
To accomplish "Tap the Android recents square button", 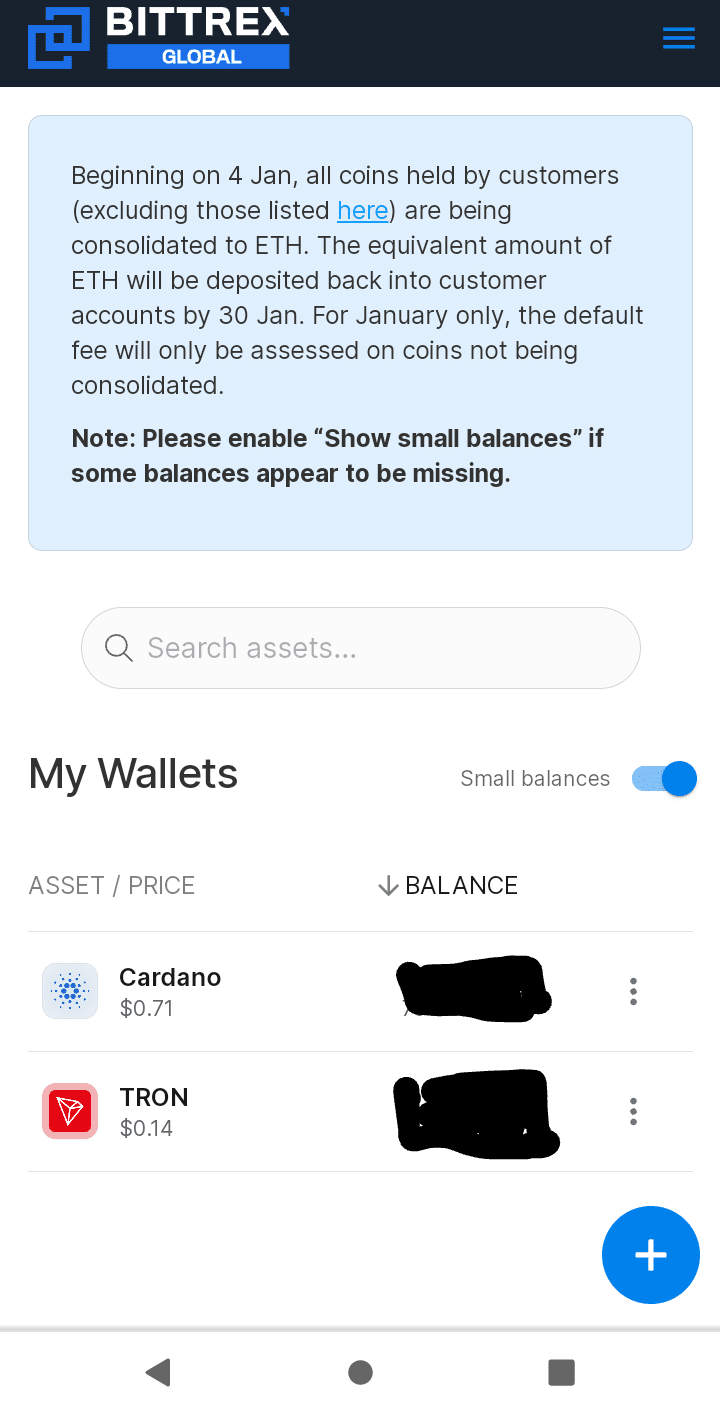I will pyautogui.click(x=561, y=1372).
